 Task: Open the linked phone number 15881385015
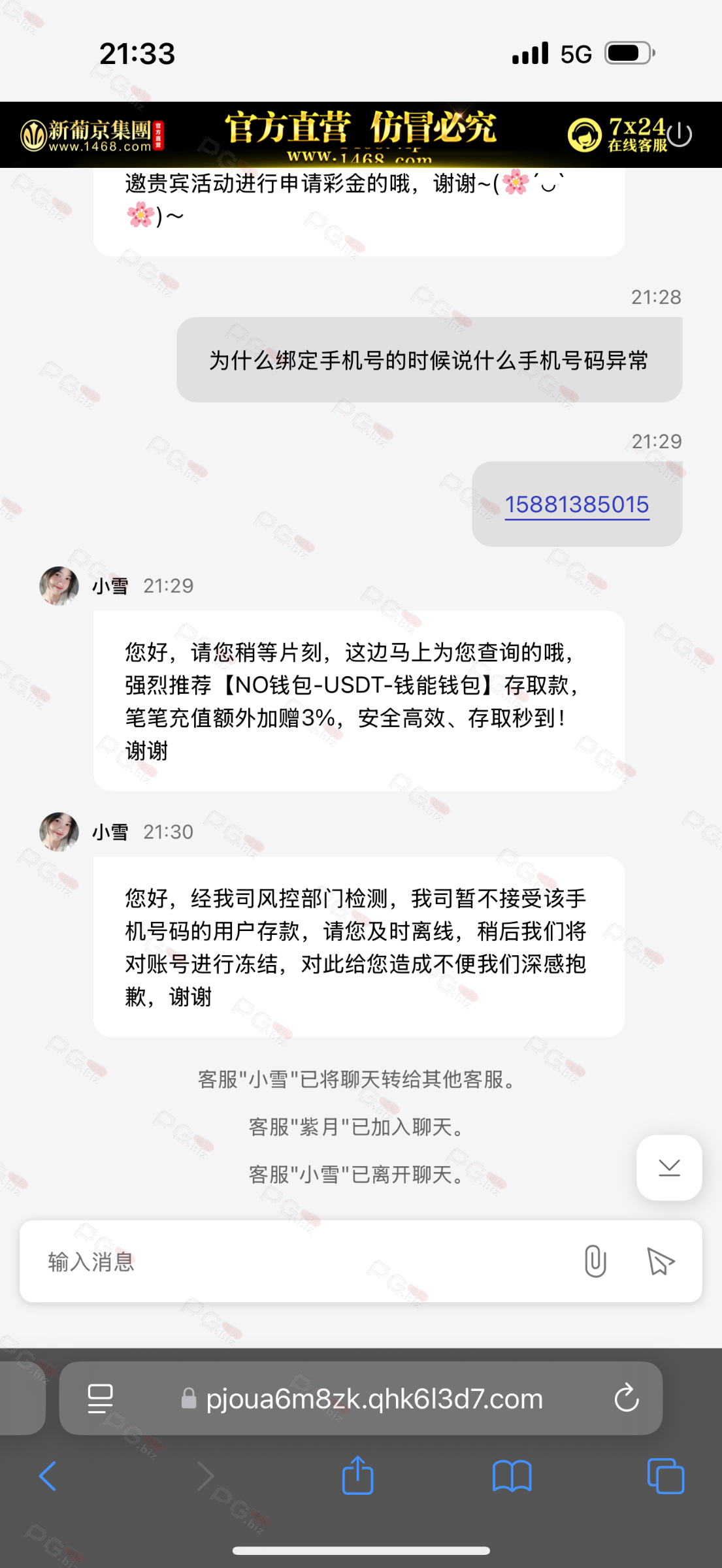[x=577, y=504]
